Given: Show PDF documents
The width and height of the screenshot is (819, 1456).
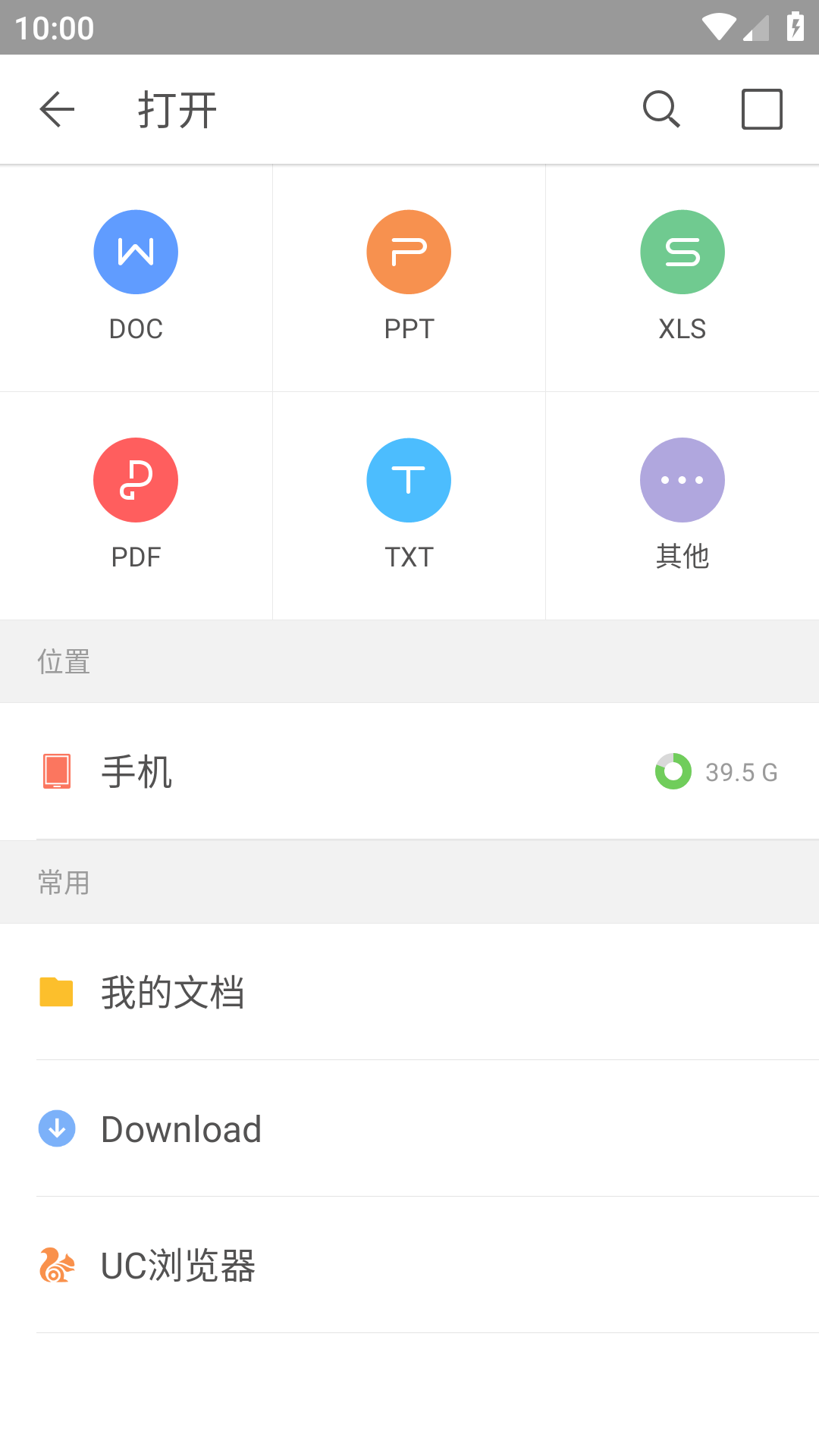Looking at the screenshot, I should click(136, 506).
